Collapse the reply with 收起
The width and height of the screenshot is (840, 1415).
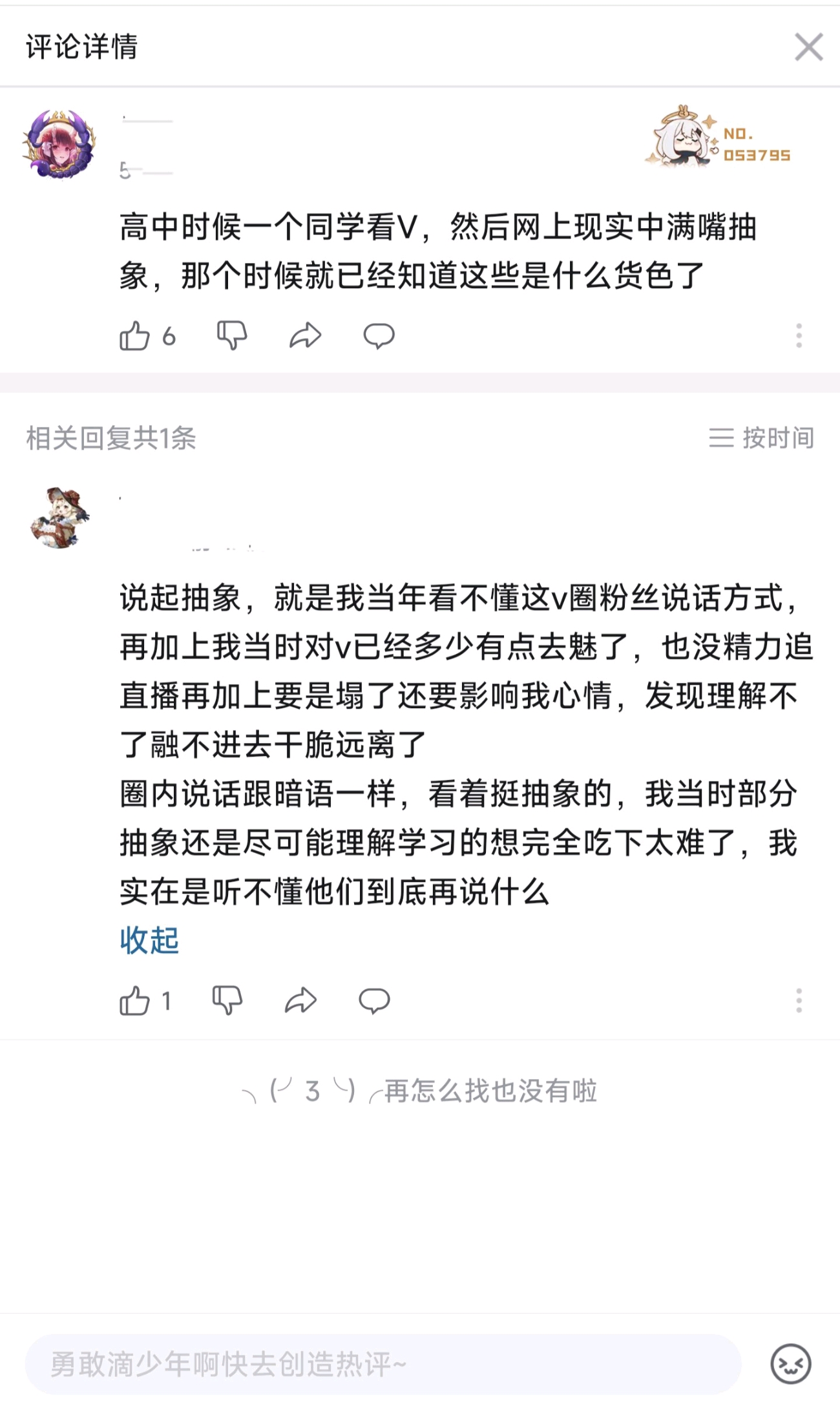[149, 940]
